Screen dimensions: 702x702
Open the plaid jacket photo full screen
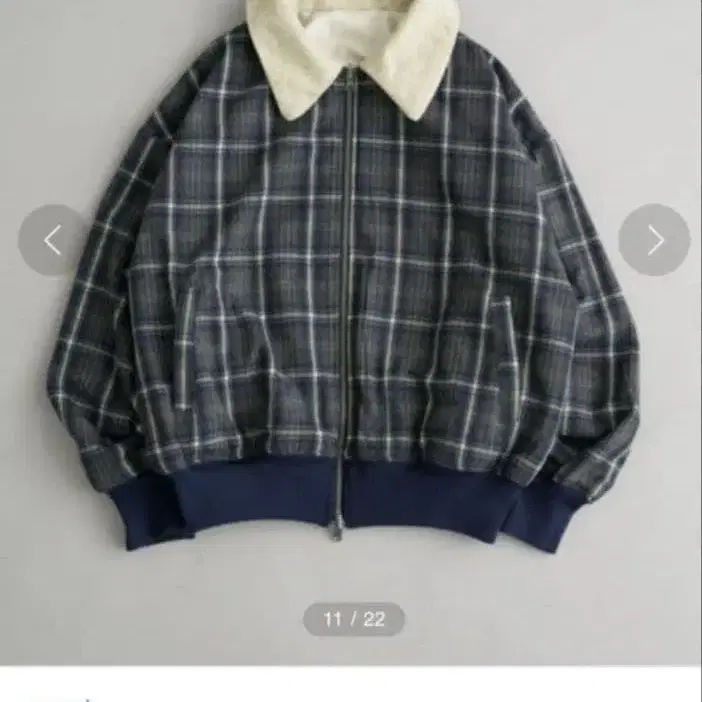[x=350, y=300]
